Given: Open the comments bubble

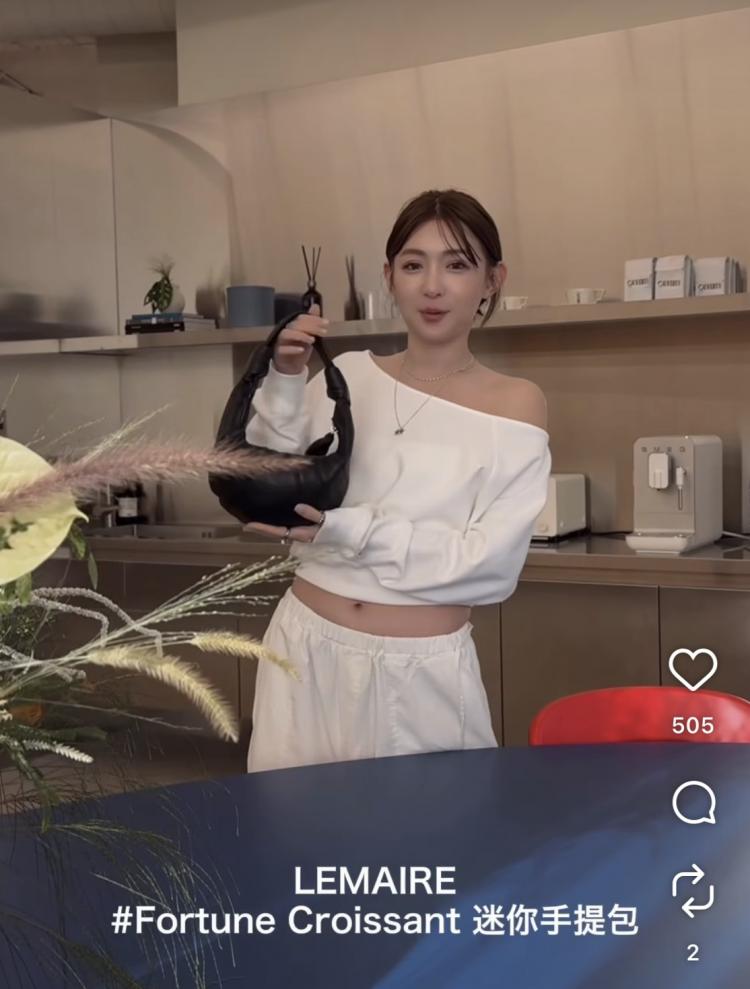Looking at the screenshot, I should 693,802.
